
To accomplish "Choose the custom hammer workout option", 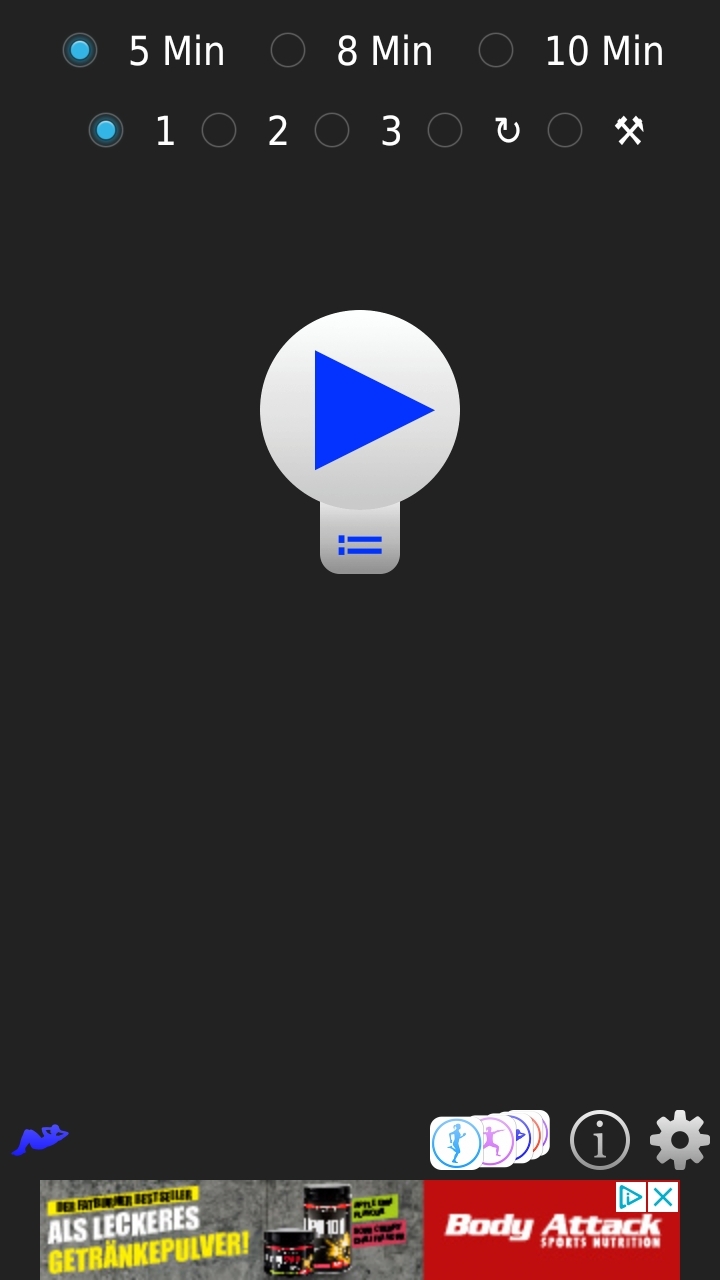I will 565,130.
